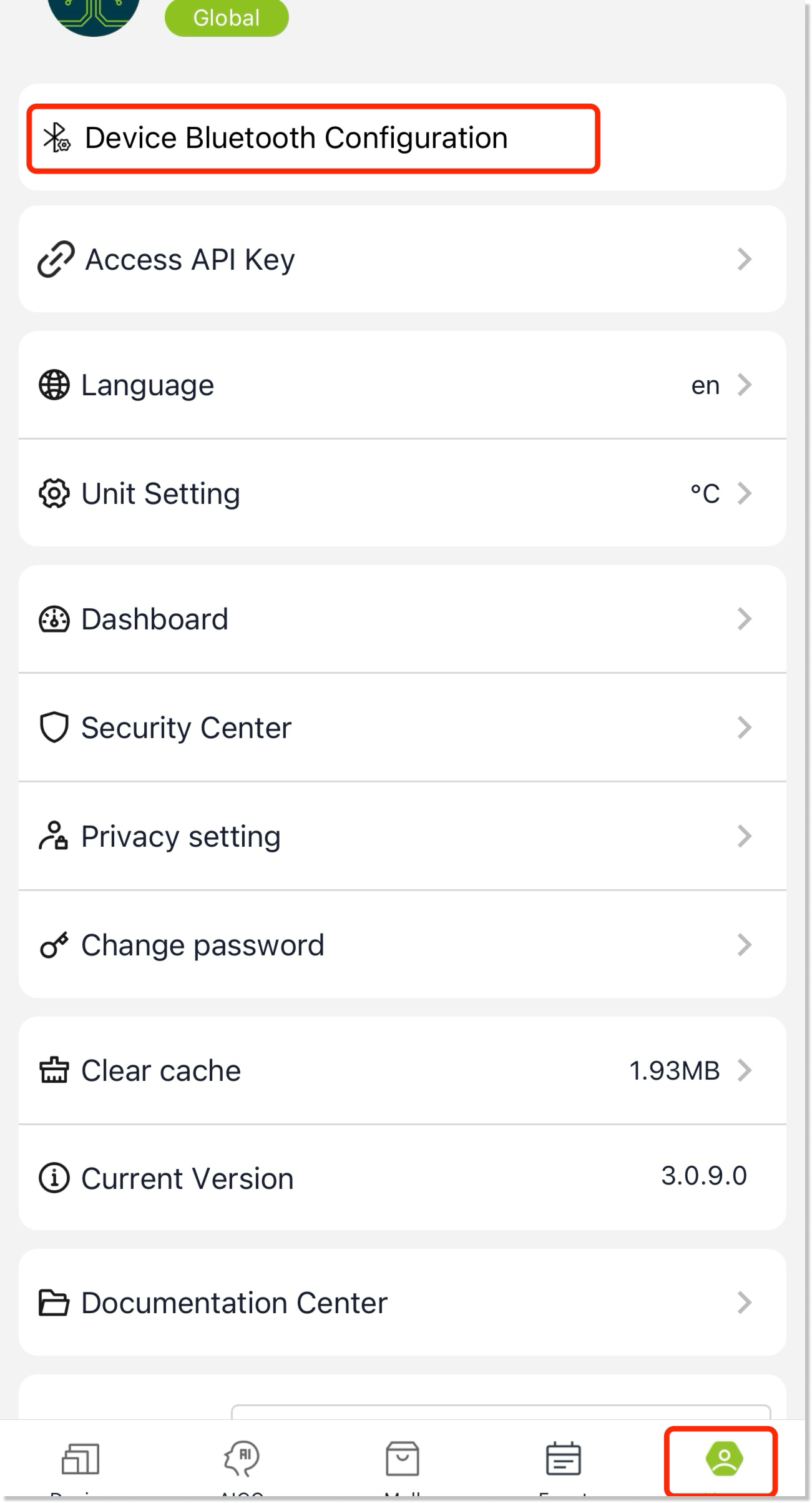Change the Language setting
The width and height of the screenshot is (812, 1503).
[402, 385]
